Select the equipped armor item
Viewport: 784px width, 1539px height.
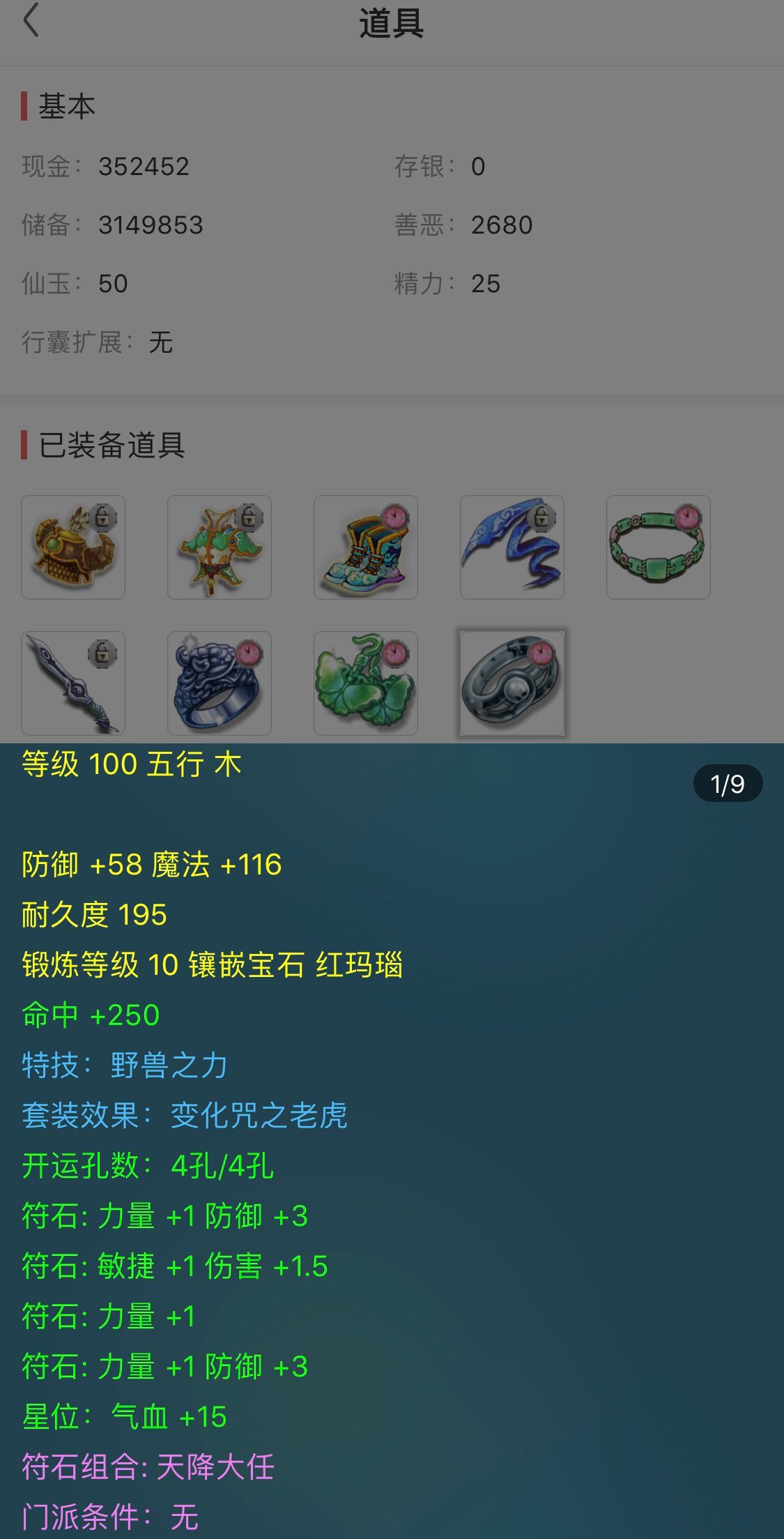coord(73,547)
